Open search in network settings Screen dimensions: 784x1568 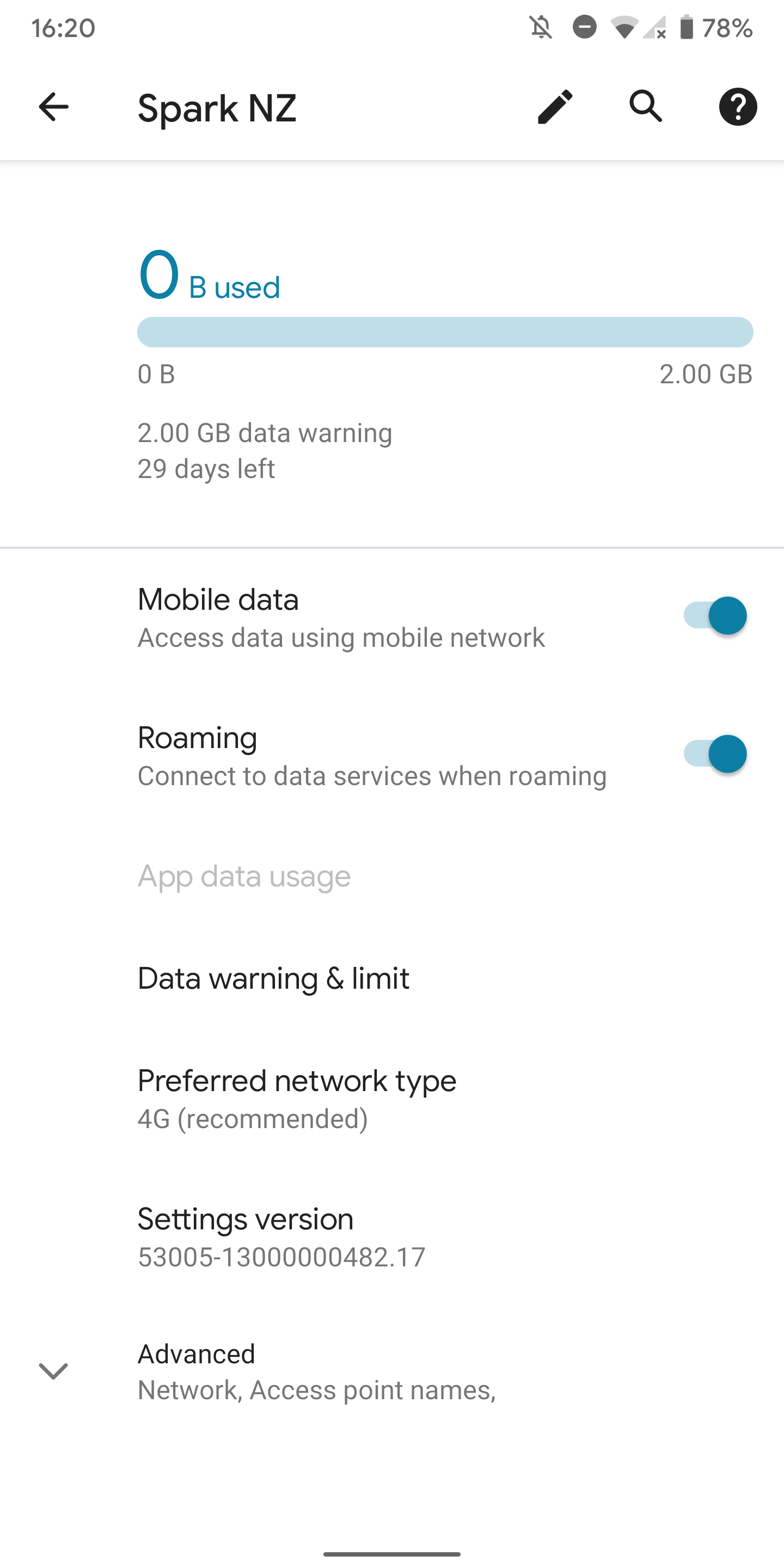[645, 107]
